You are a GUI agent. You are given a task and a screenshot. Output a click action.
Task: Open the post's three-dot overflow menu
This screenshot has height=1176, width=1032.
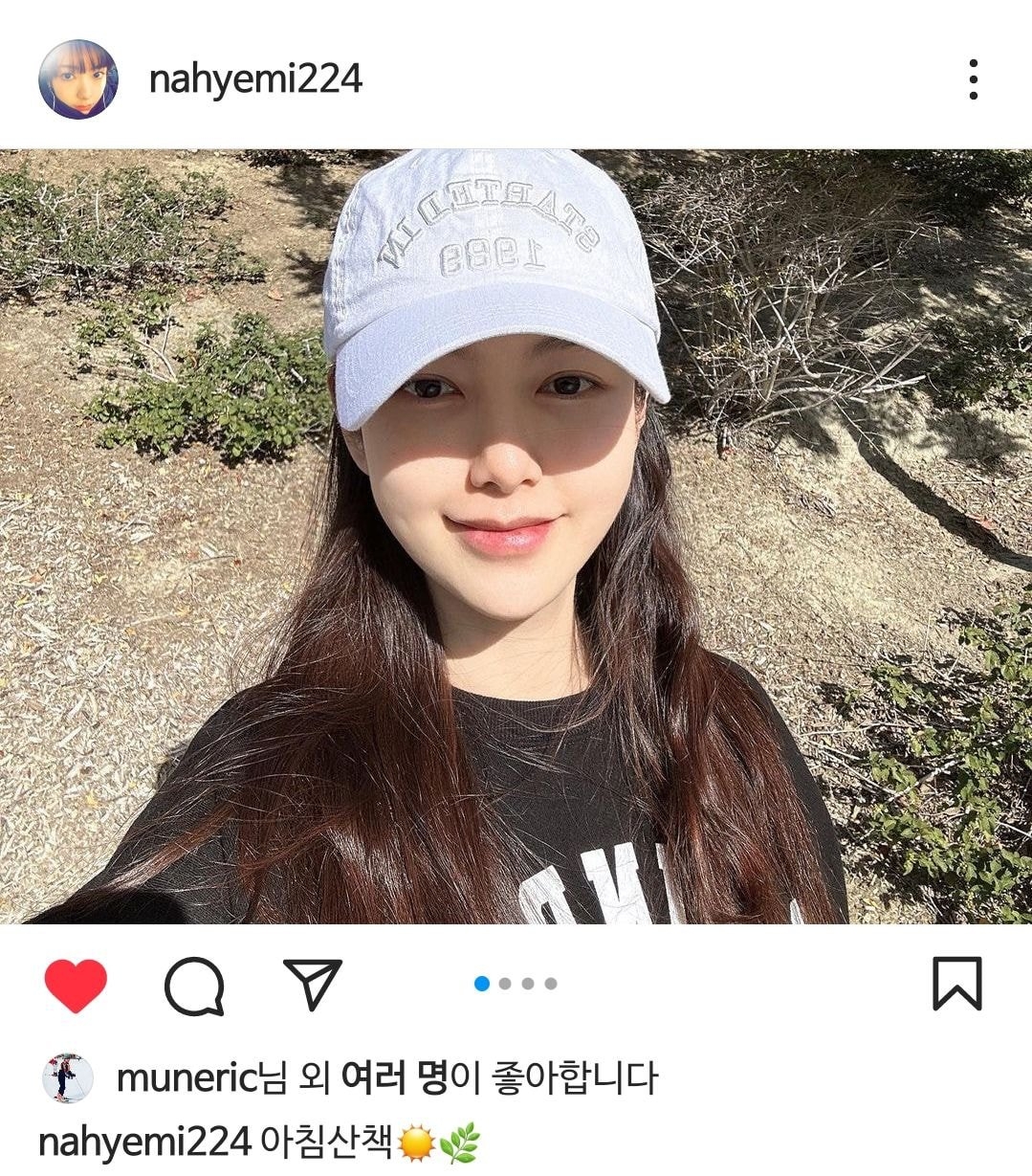(x=973, y=79)
